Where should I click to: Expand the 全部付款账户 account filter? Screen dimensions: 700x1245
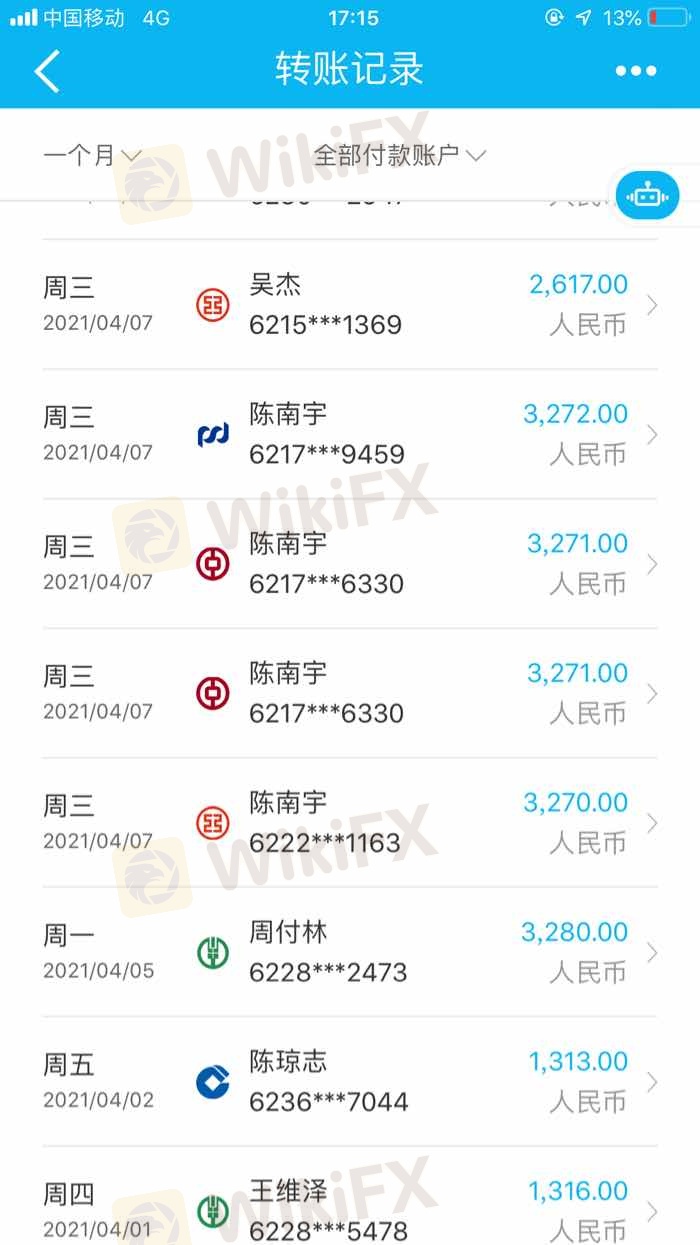[x=399, y=155]
